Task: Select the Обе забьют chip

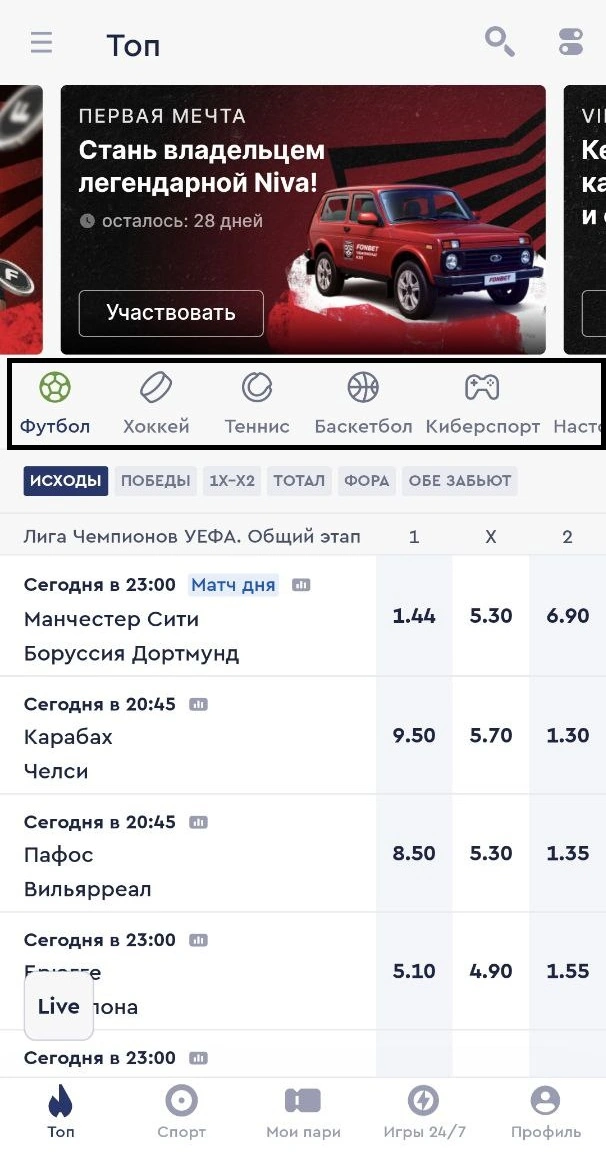Action: [x=460, y=481]
